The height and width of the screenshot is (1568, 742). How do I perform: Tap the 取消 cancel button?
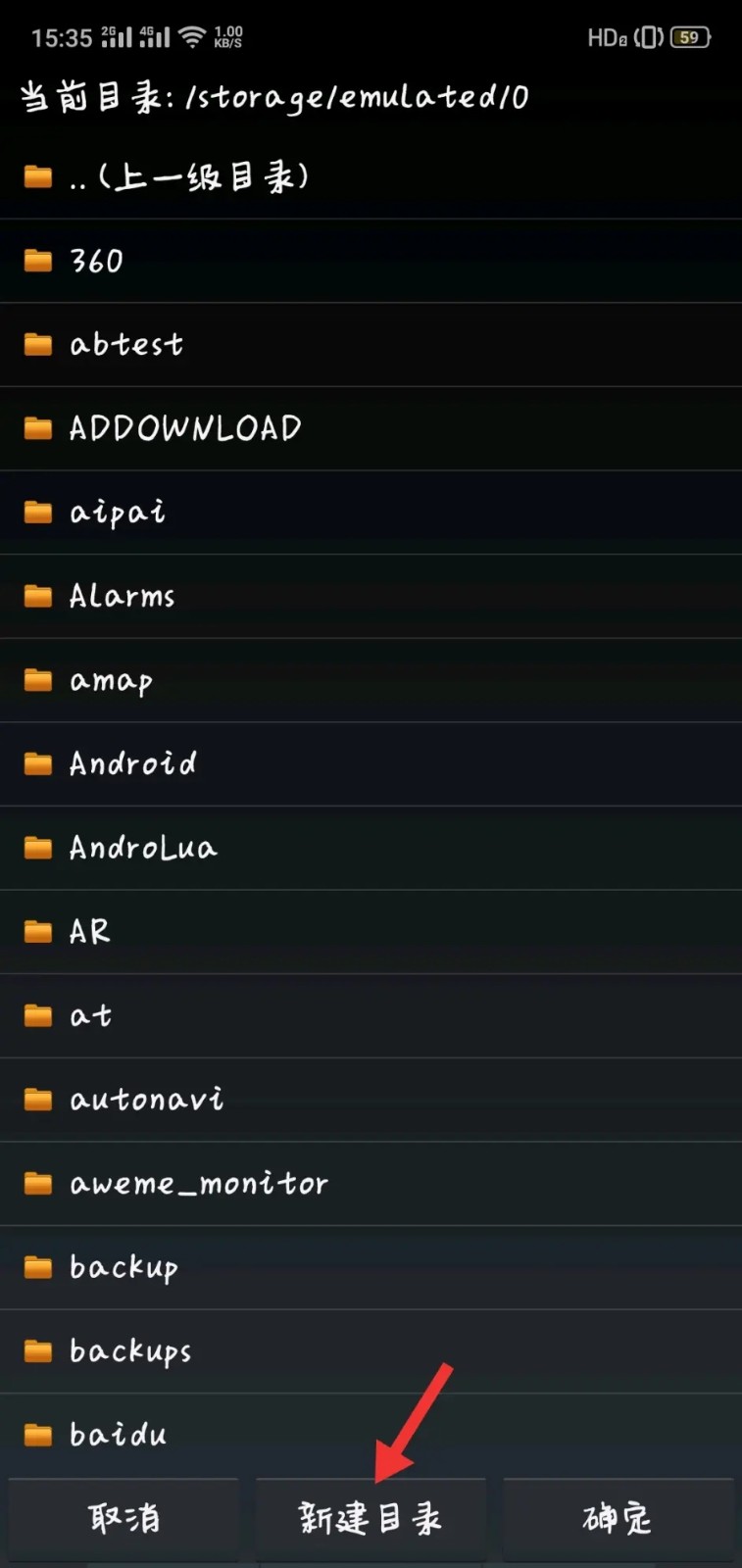[x=124, y=1519]
